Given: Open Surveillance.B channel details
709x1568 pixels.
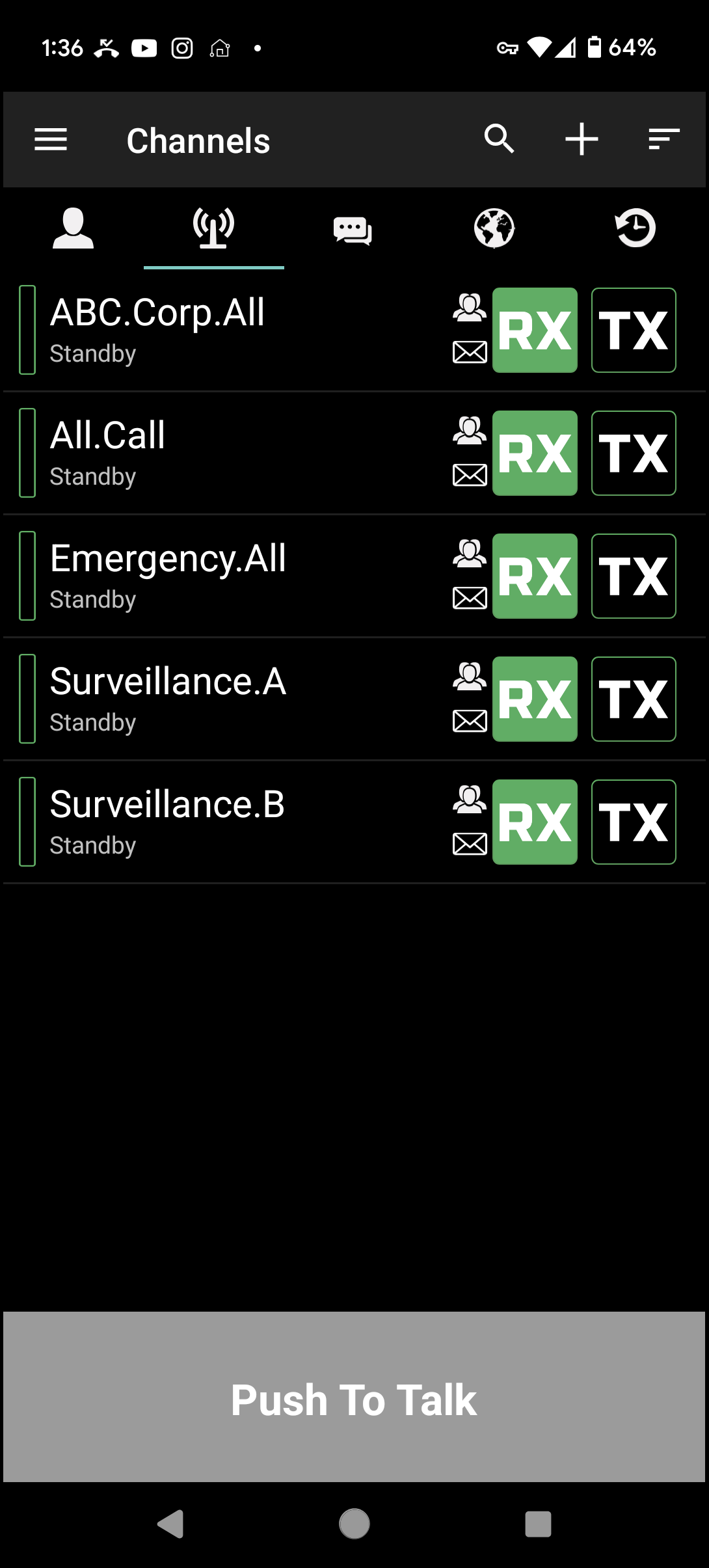Looking at the screenshot, I should coord(228,822).
